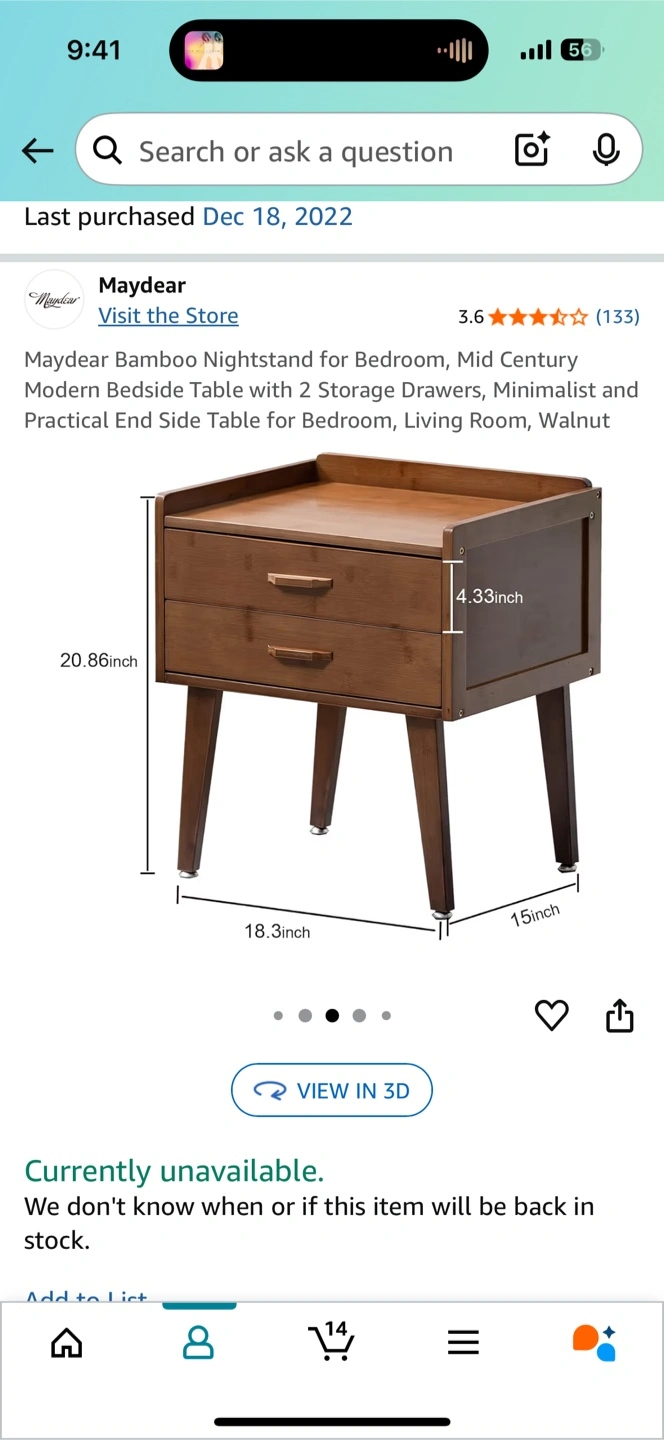Open the camera lens search icon

532,150
